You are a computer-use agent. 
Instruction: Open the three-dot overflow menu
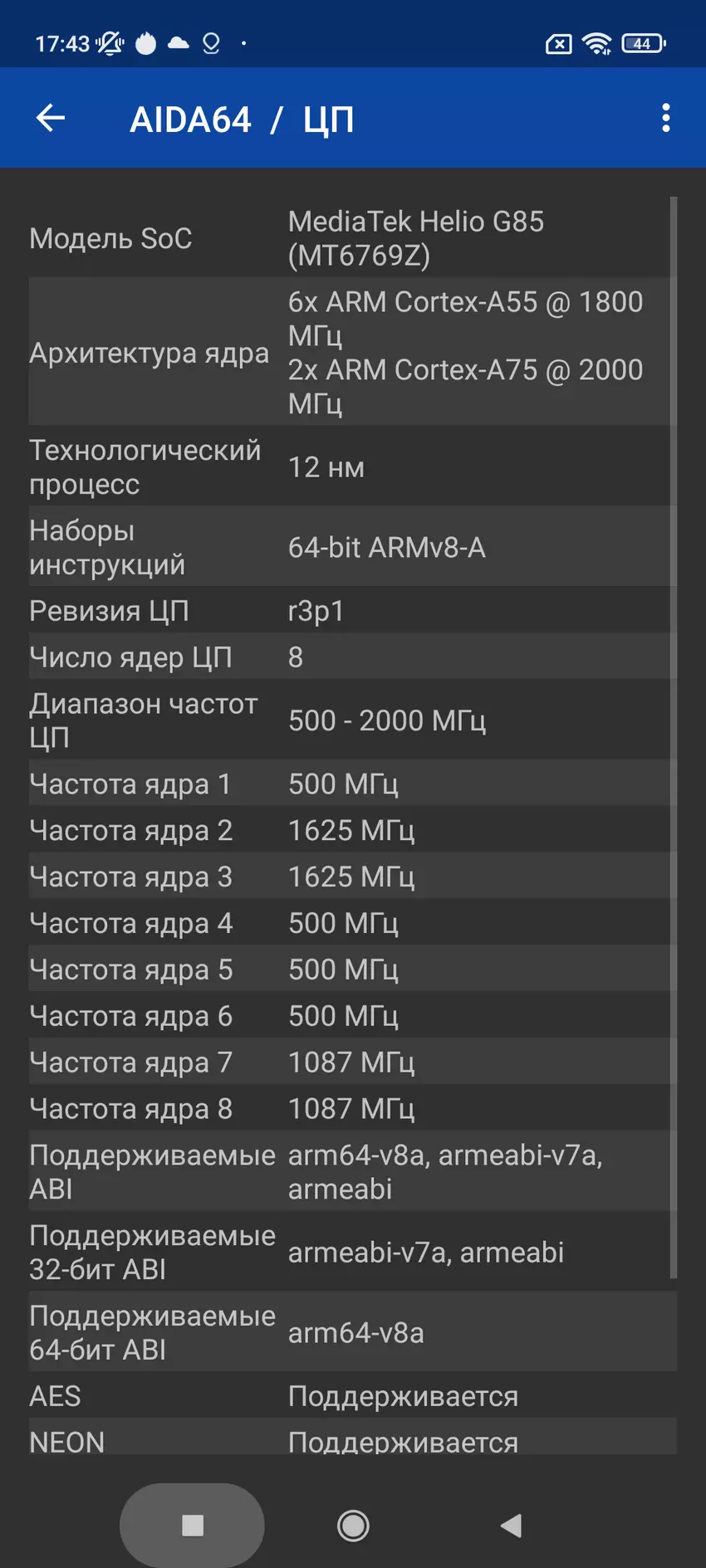665,119
